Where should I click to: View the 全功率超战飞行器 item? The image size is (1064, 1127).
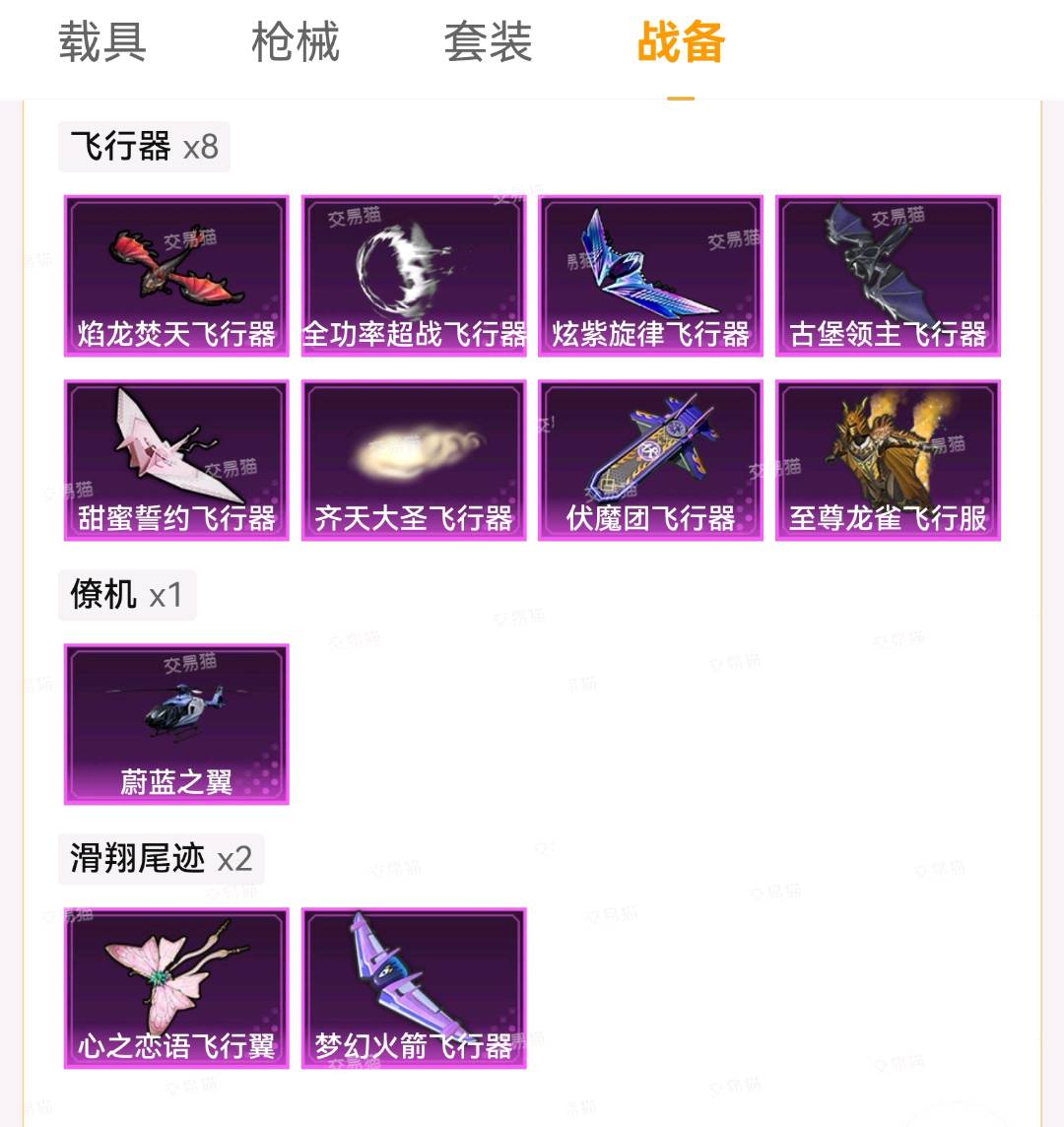pyautogui.click(x=414, y=276)
